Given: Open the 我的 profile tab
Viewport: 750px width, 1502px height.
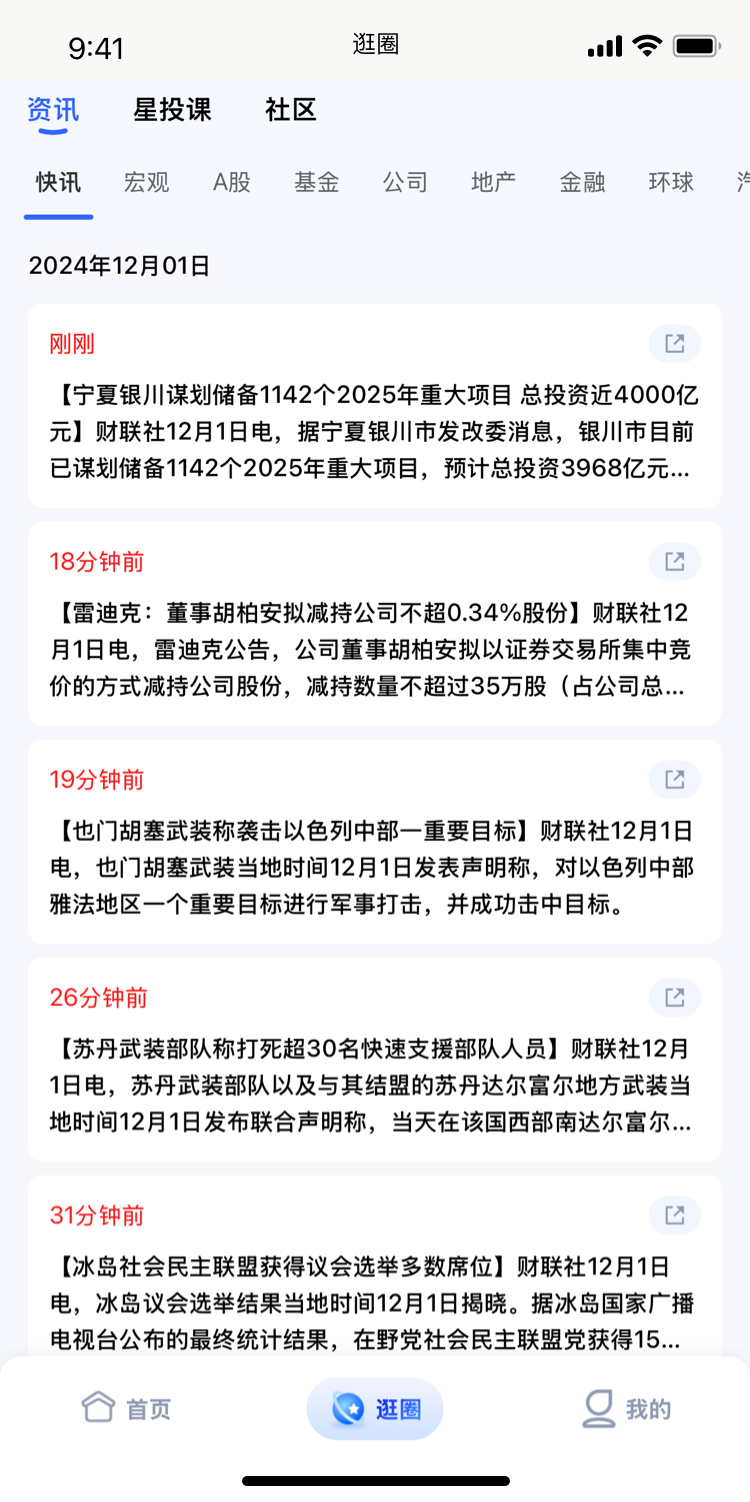Looking at the screenshot, I should (x=626, y=1408).
